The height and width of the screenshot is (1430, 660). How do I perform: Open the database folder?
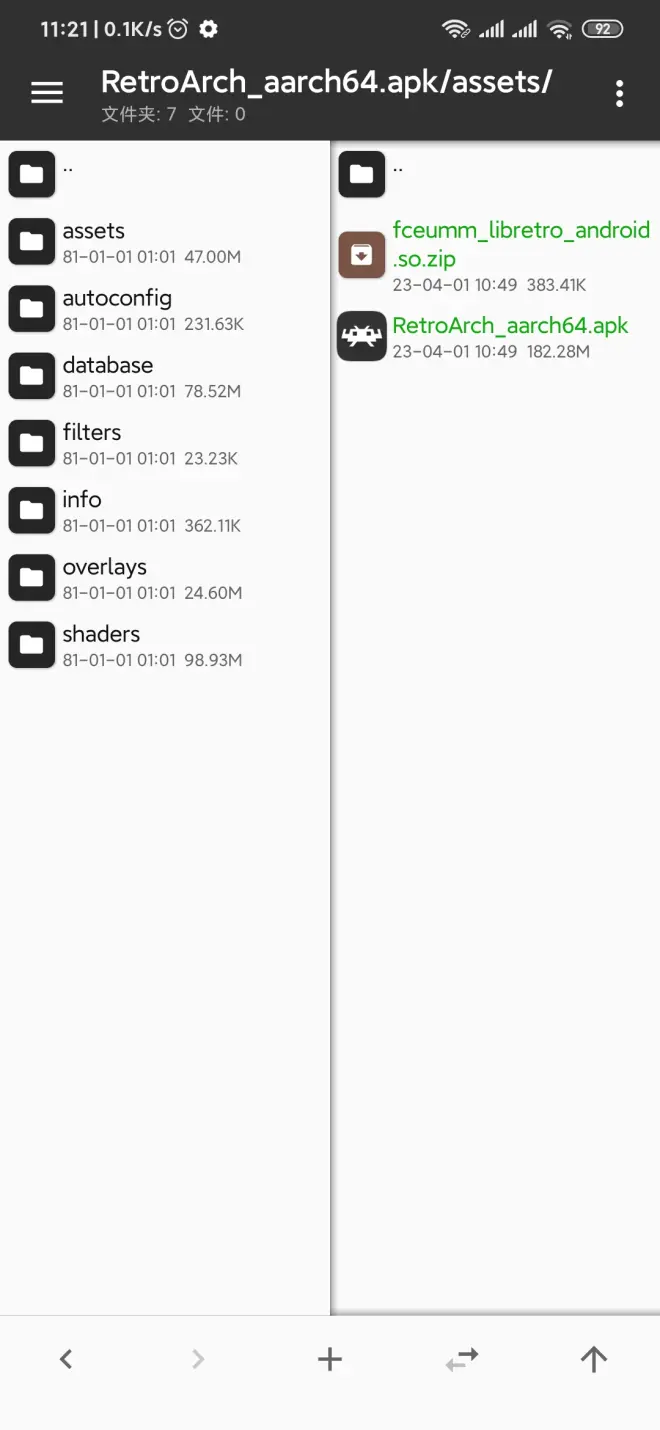[x=165, y=375]
